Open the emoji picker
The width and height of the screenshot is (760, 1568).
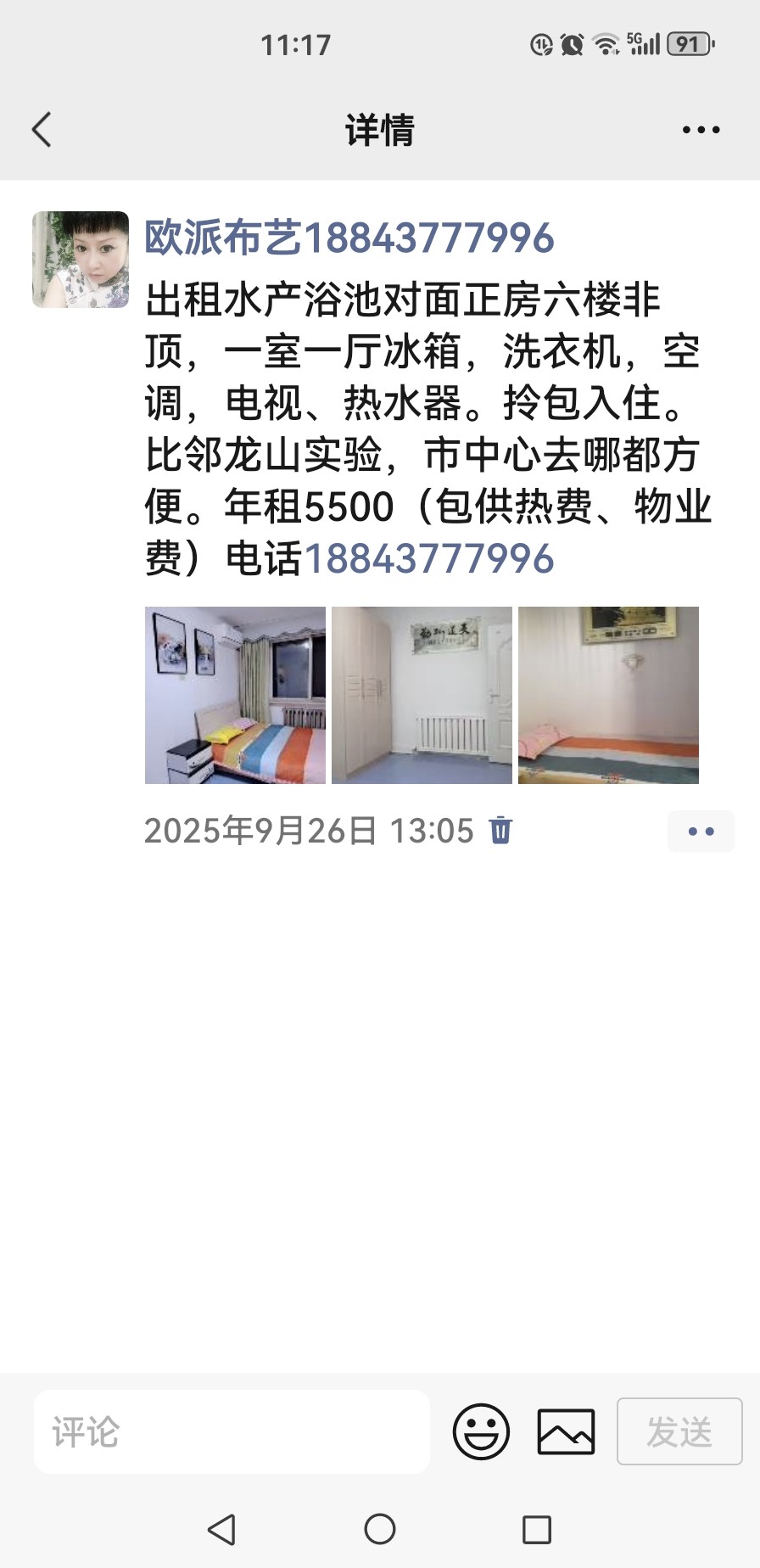coord(481,1431)
